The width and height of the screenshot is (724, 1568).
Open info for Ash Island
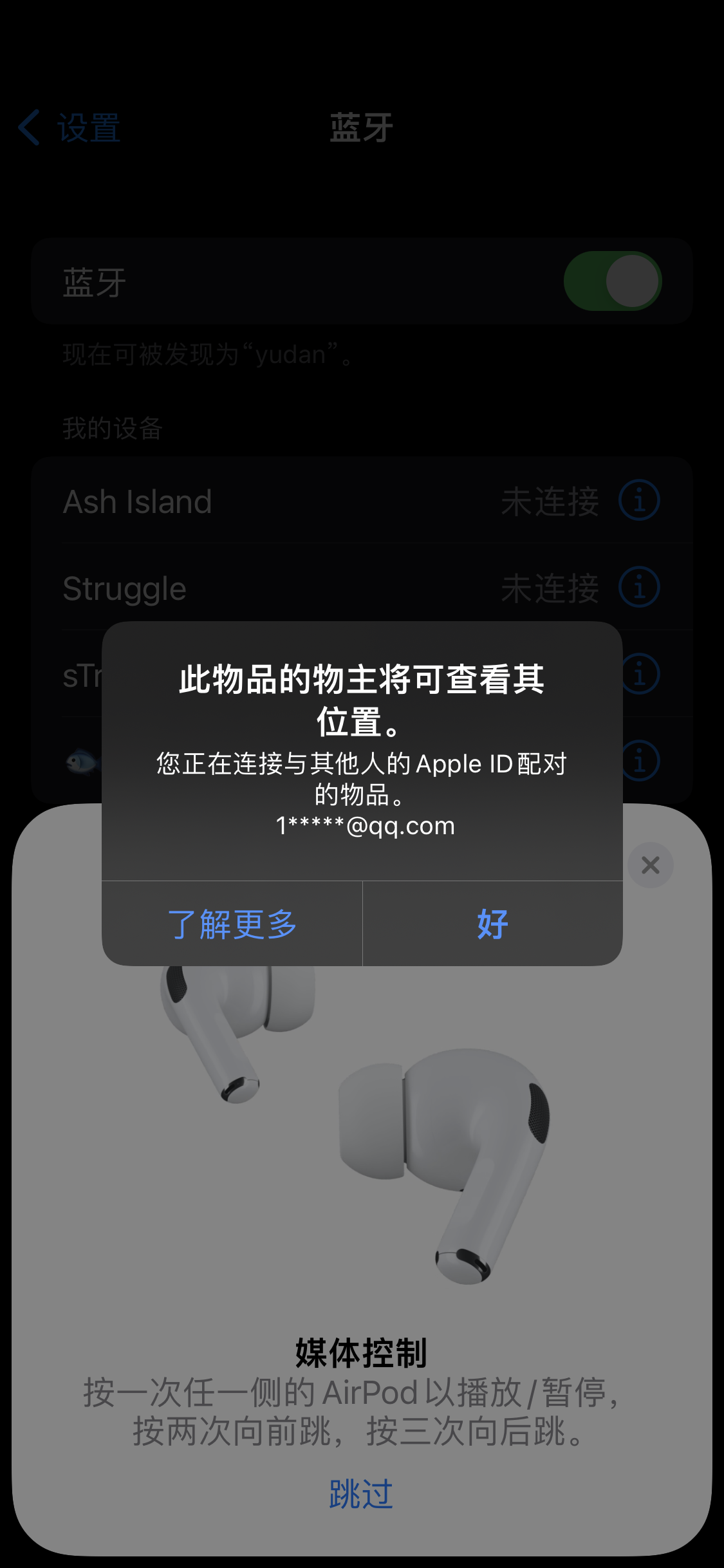click(x=639, y=500)
